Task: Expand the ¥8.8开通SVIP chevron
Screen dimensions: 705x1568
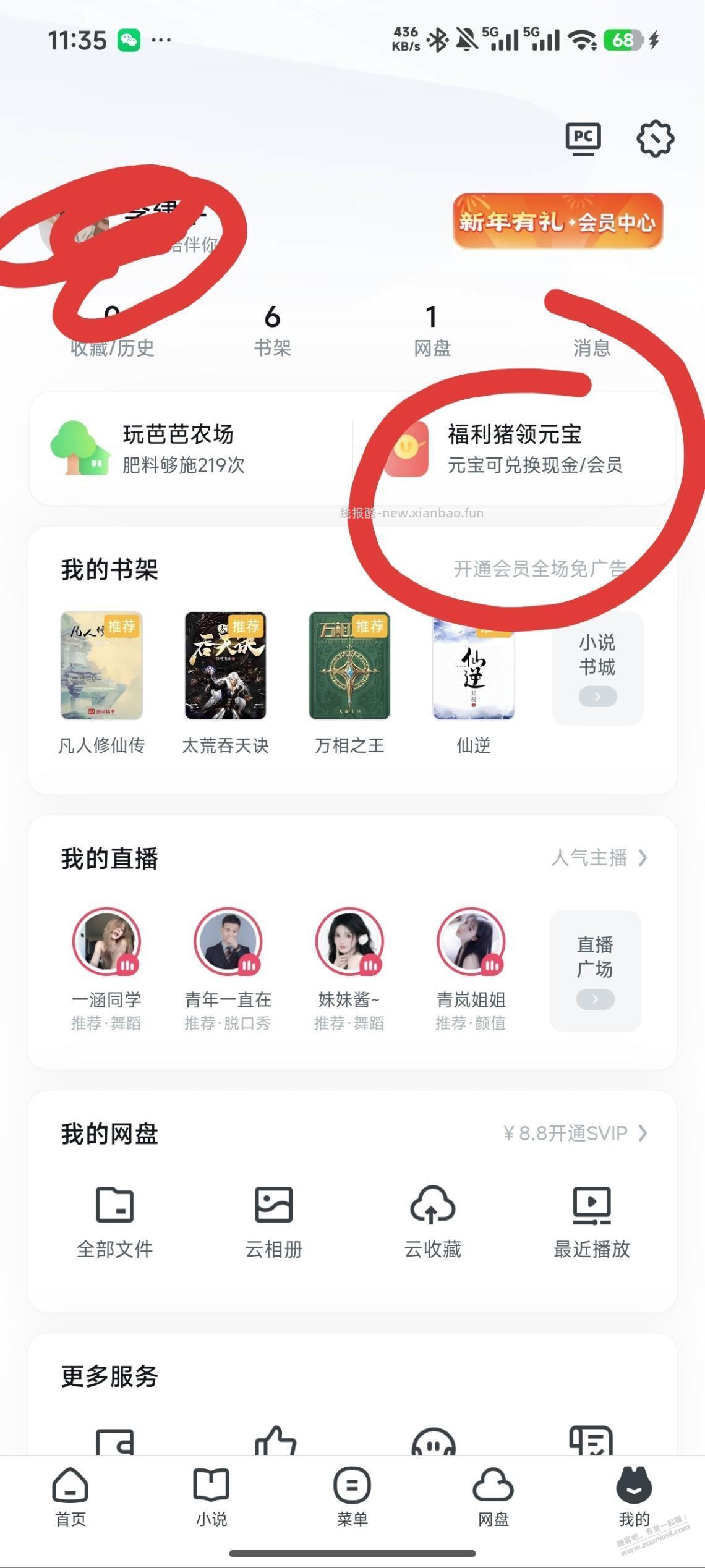Action: (644, 1133)
